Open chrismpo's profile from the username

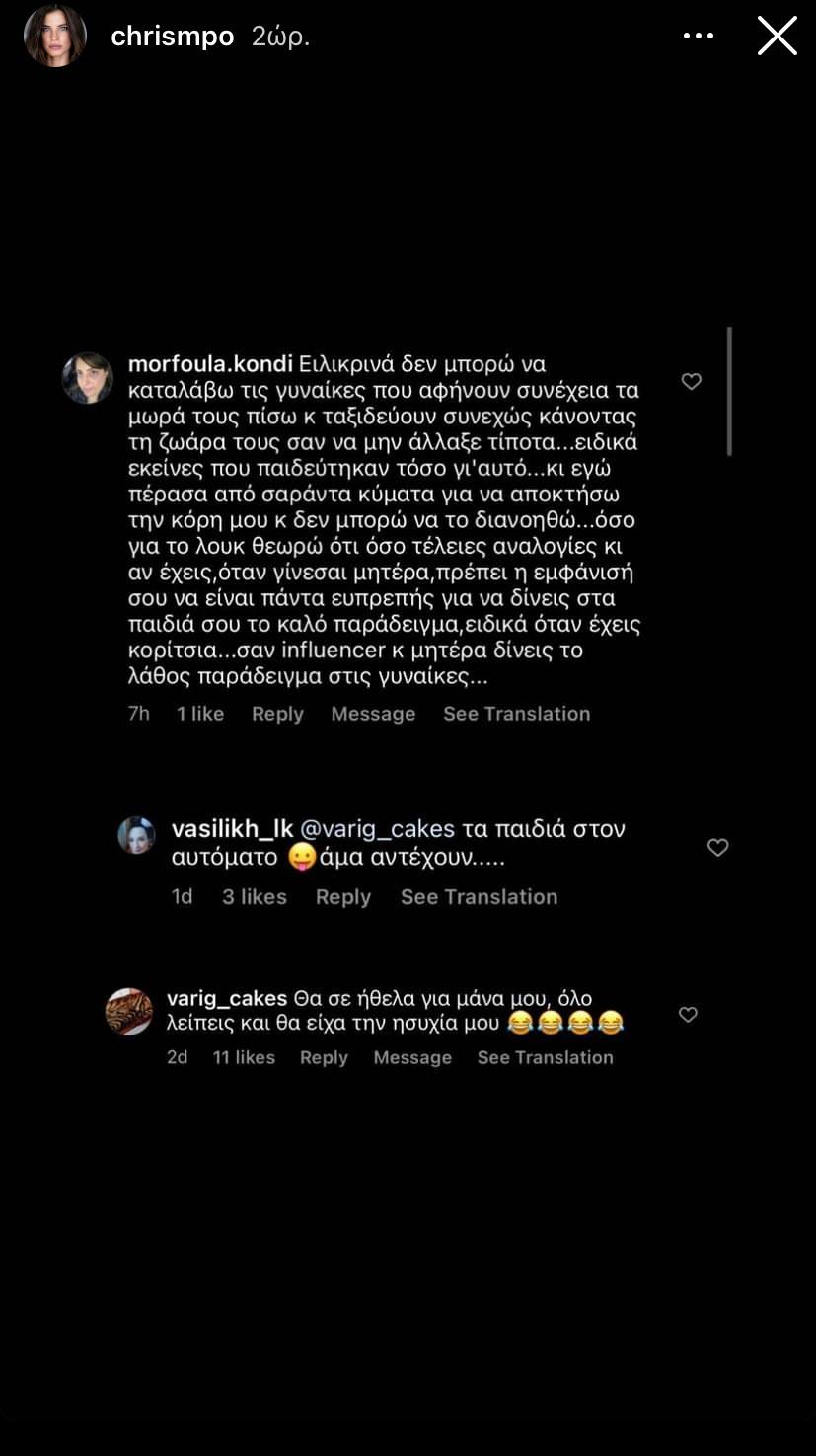[x=172, y=37]
